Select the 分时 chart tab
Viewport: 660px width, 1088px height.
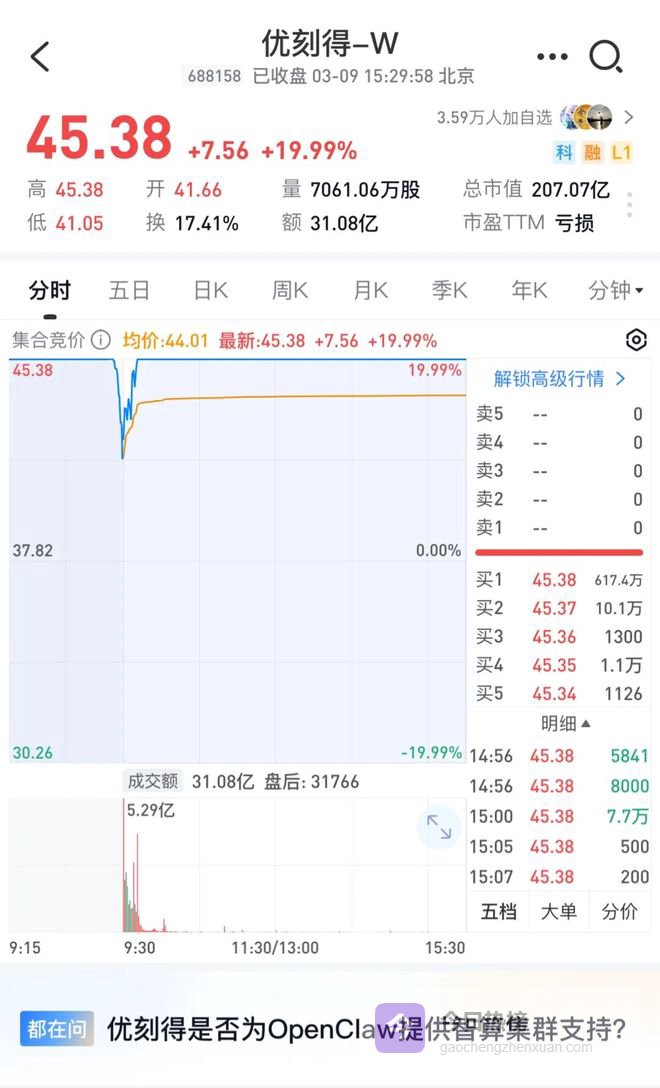pos(50,290)
